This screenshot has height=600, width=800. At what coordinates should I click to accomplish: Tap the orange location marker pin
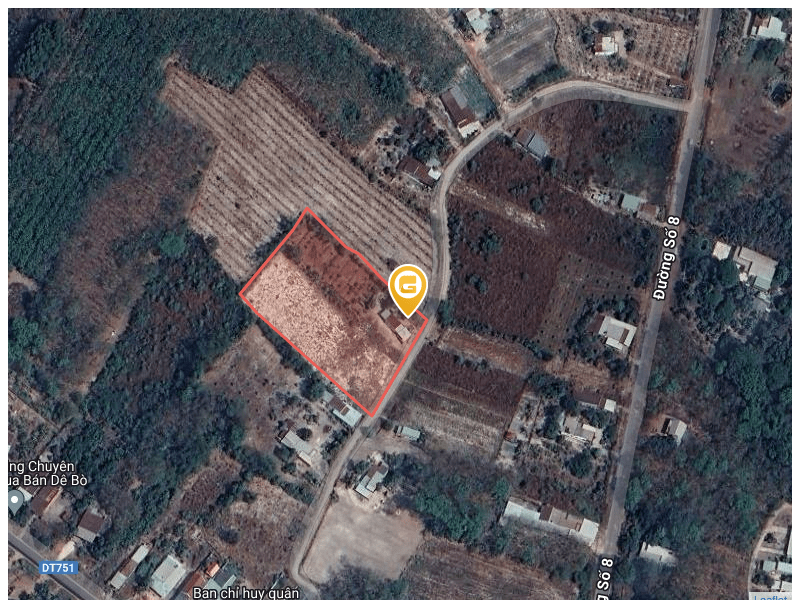408,288
